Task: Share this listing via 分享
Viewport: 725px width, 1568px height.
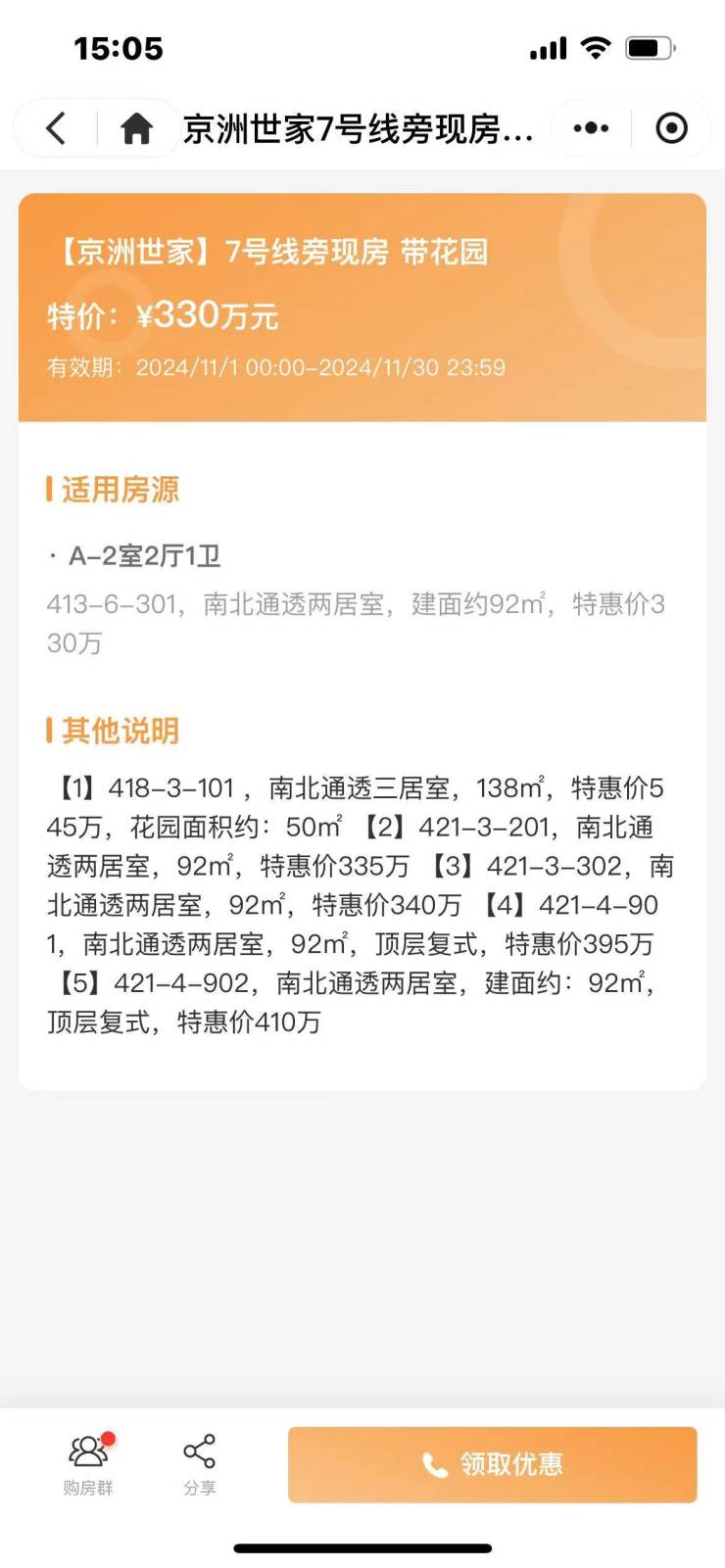Action: pos(199,1463)
